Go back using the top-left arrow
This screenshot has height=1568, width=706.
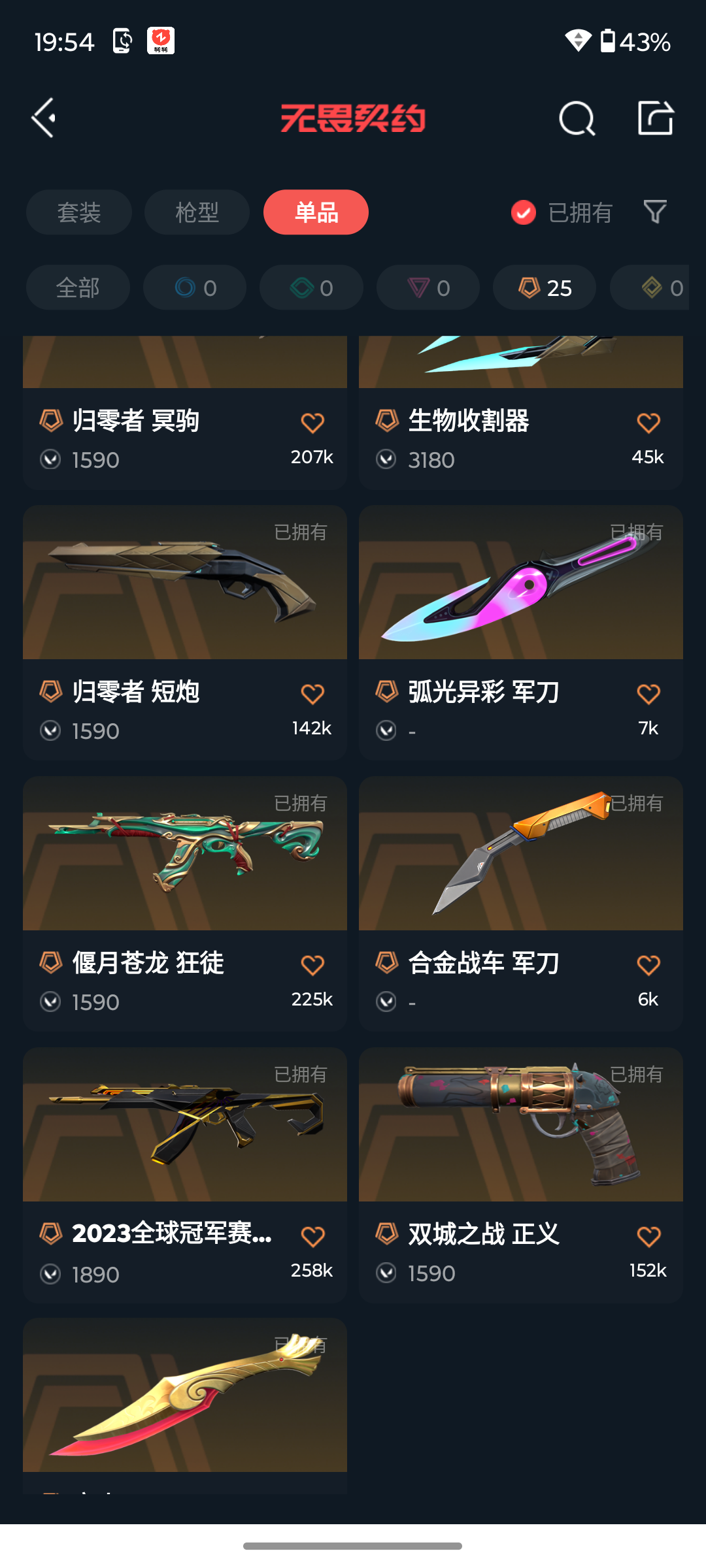[x=44, y=118]
